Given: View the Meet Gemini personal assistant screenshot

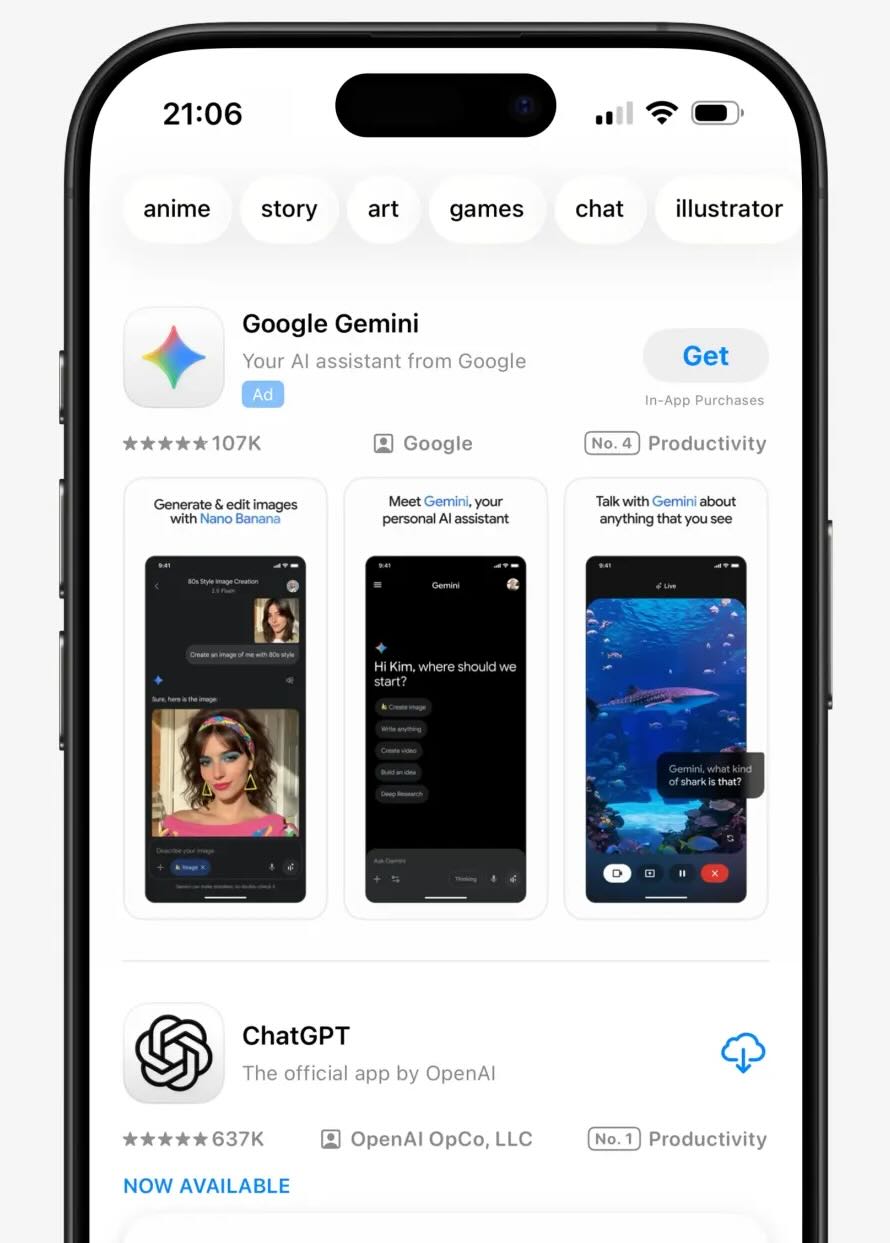Looking at the screenshot, I should [445, 698].
